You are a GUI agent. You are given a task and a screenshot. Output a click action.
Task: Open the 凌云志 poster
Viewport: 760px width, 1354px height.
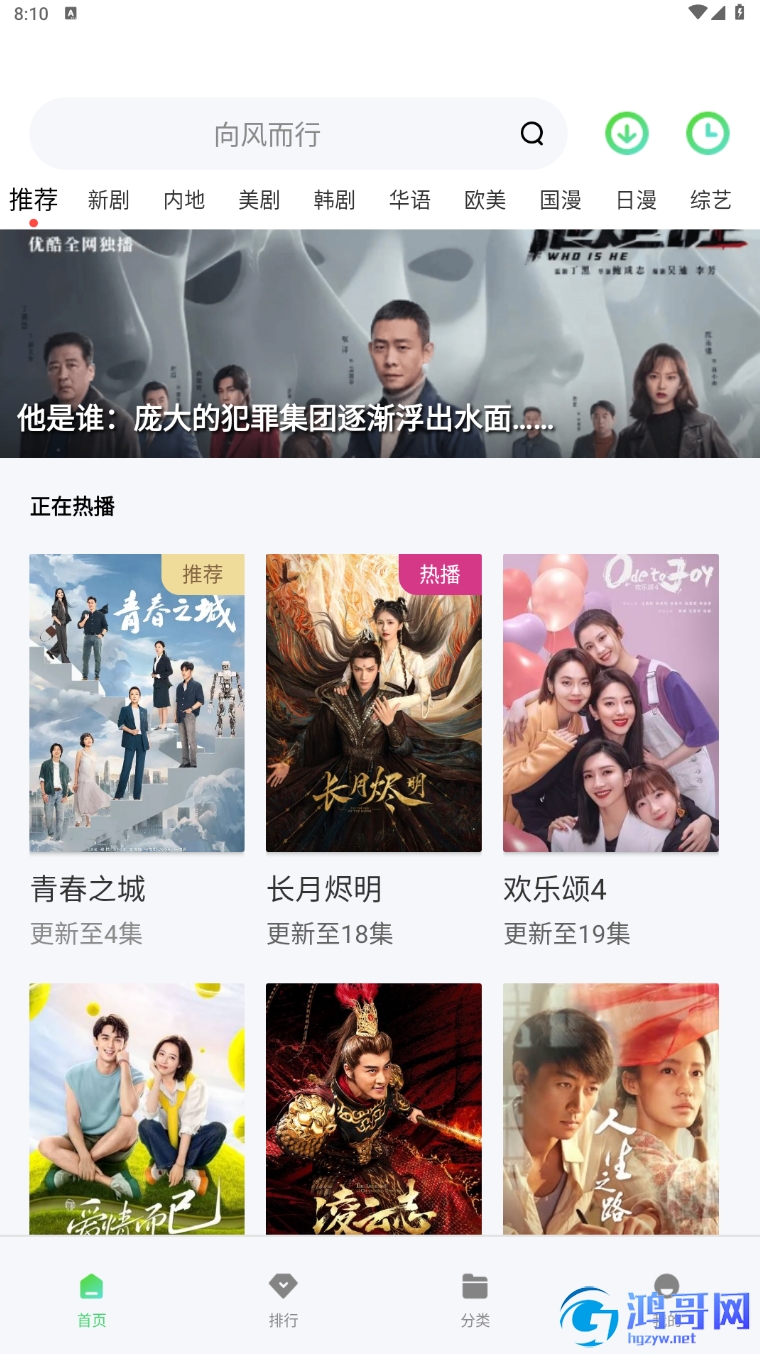pyautogui.click(x=374, y=1108)
